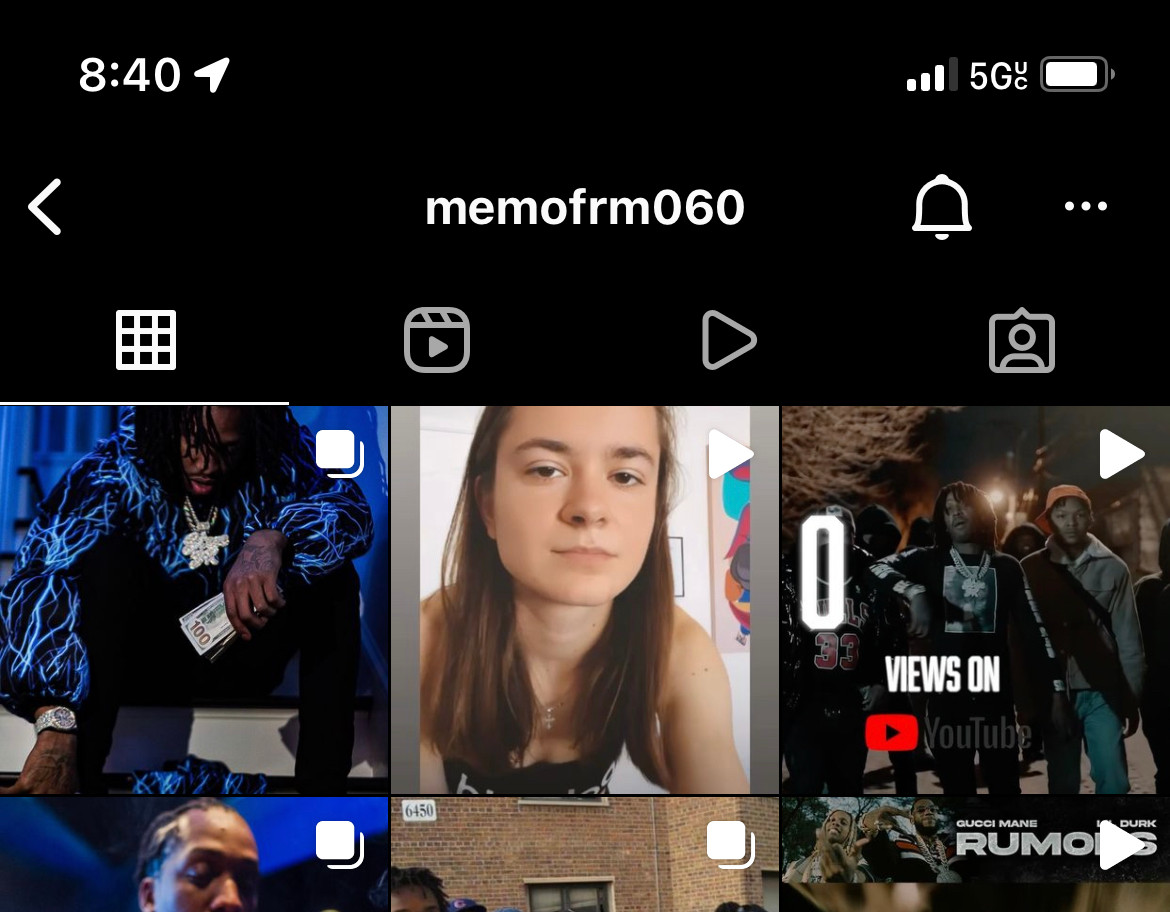
Task: Open the video post saying Views on YouTube
Action: pos(975,600)
